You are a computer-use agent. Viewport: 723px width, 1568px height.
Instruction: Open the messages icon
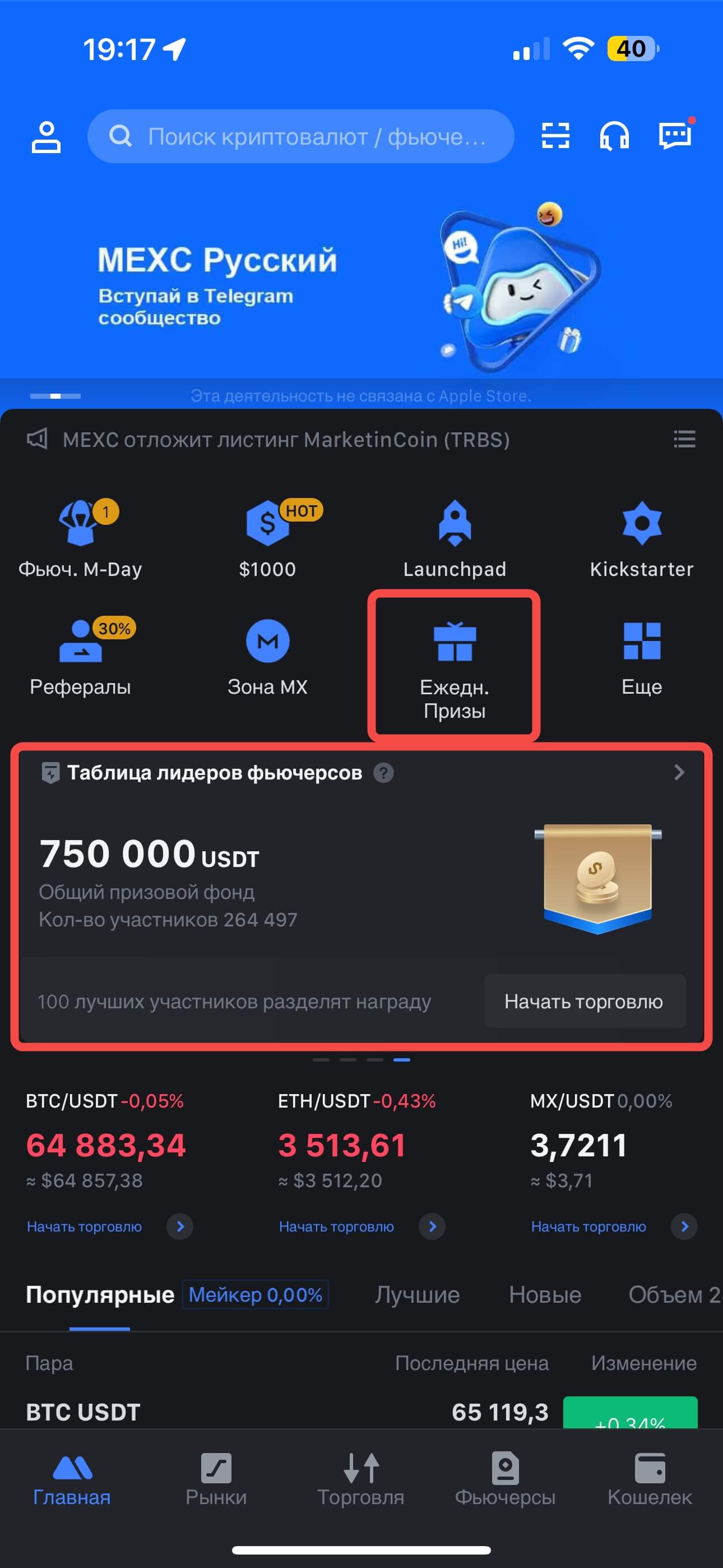click(x=675, y=135)
